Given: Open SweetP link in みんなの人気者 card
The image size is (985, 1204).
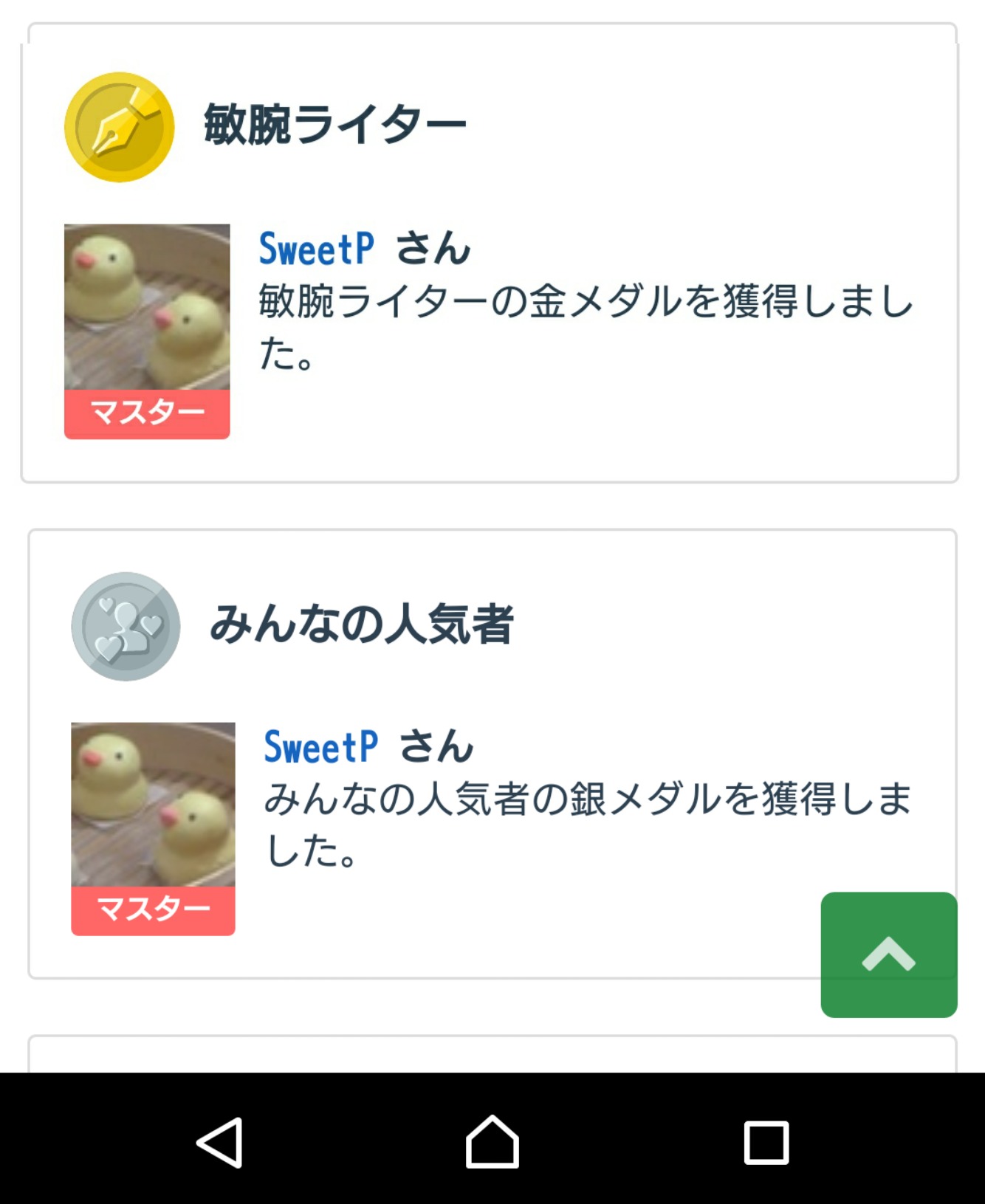Looking at the screenshot, I should [x=321, y=747].
